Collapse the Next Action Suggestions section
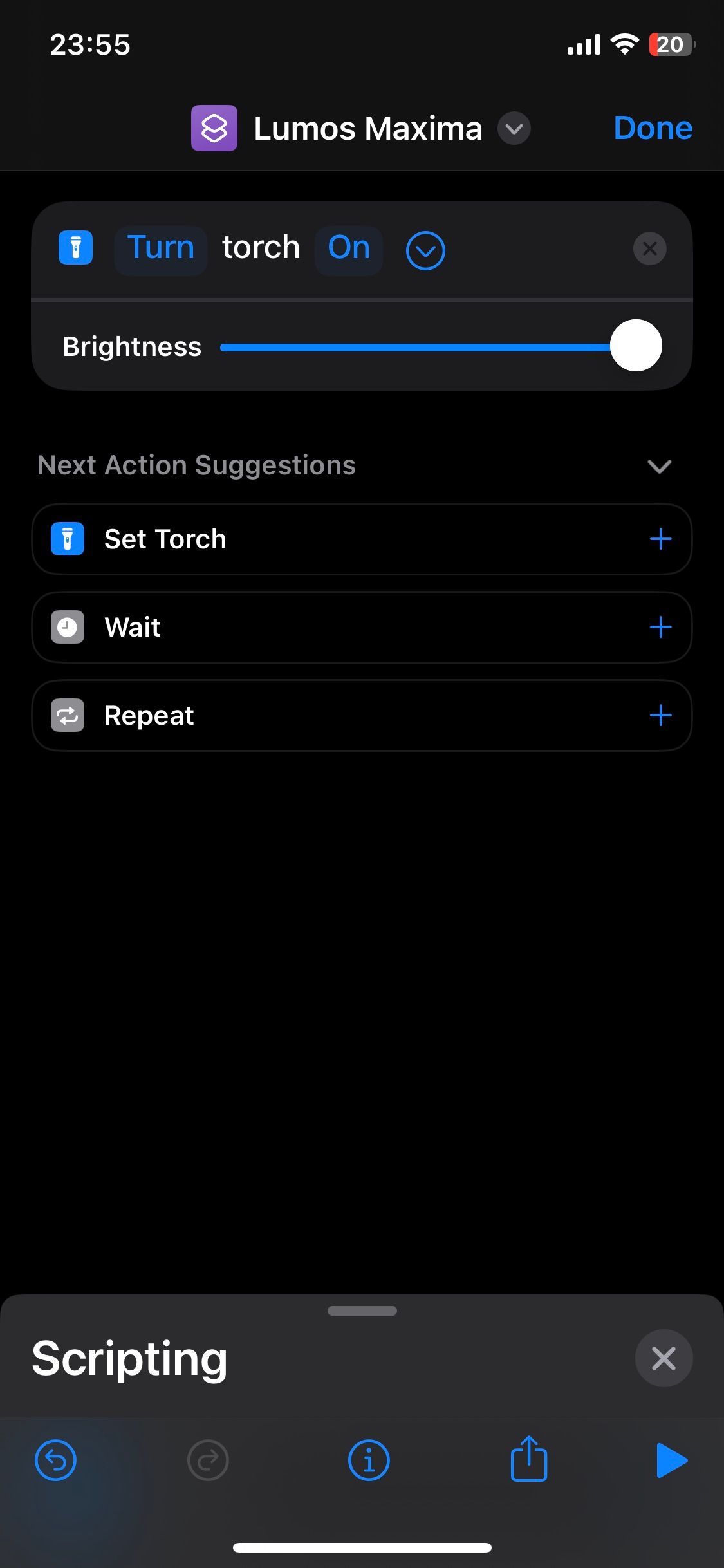The width and height of the screenshot is (724, 1568). click(659, 467)
